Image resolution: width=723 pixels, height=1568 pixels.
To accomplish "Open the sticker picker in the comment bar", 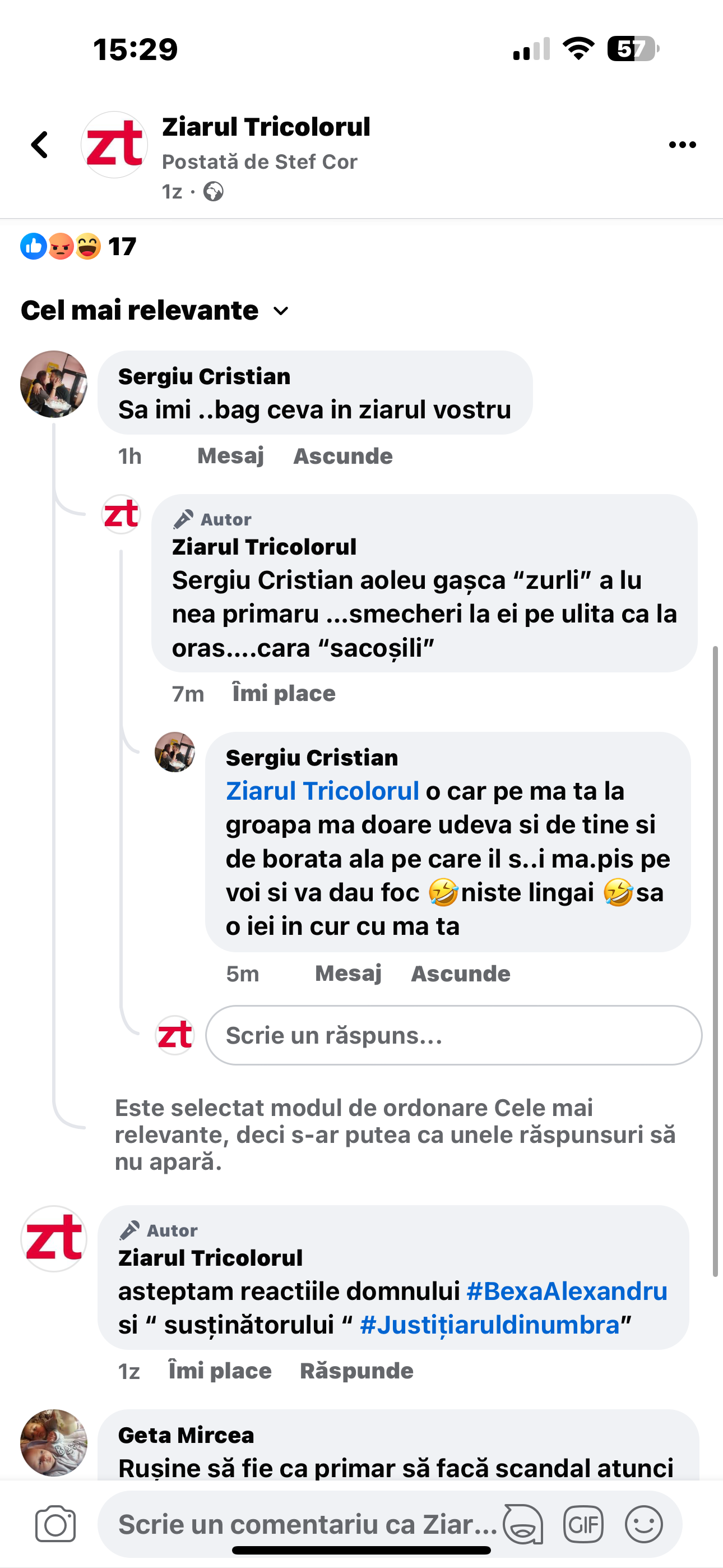I will tap(523, 1524).
